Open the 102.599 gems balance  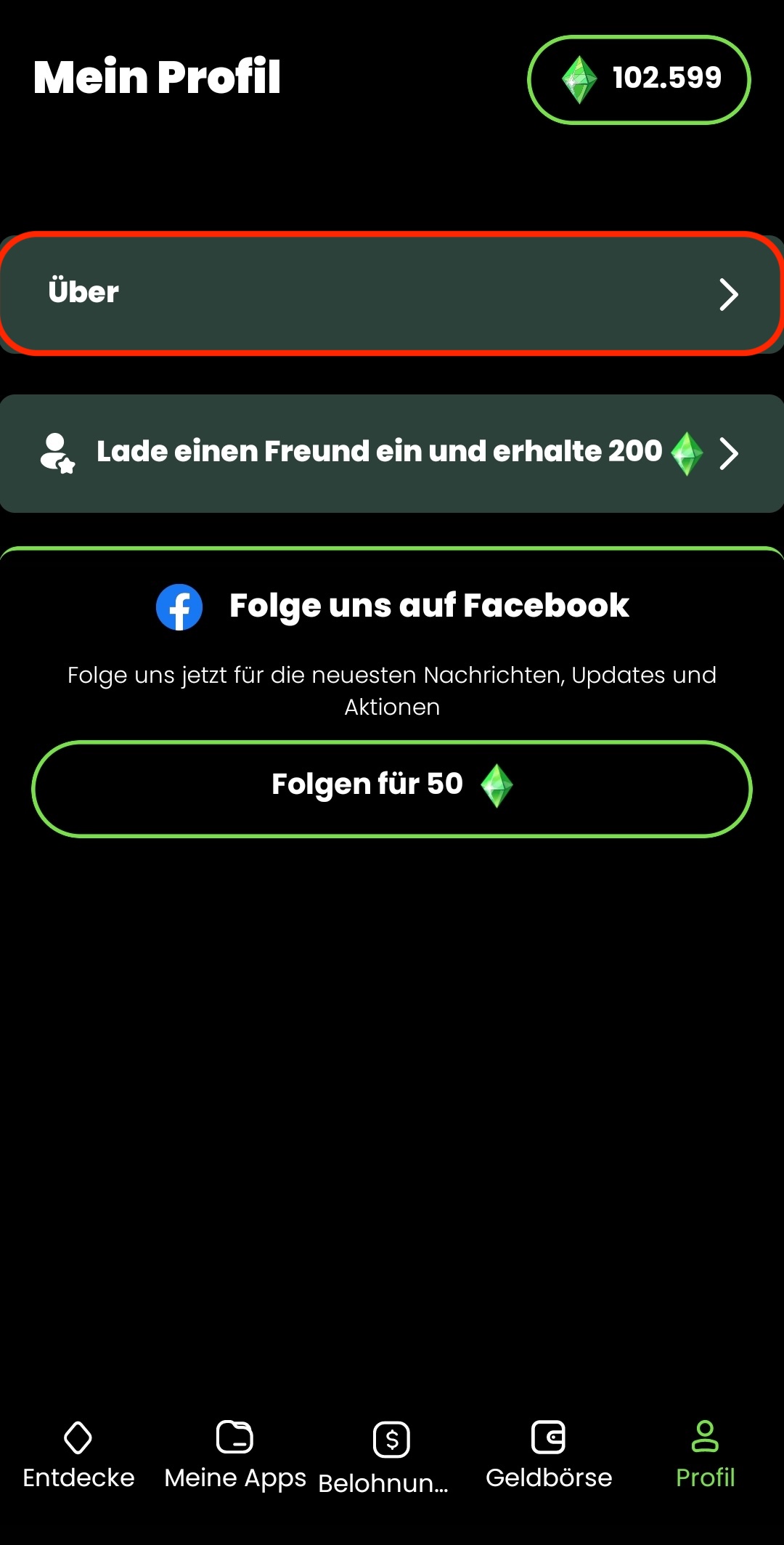point(639,79)
